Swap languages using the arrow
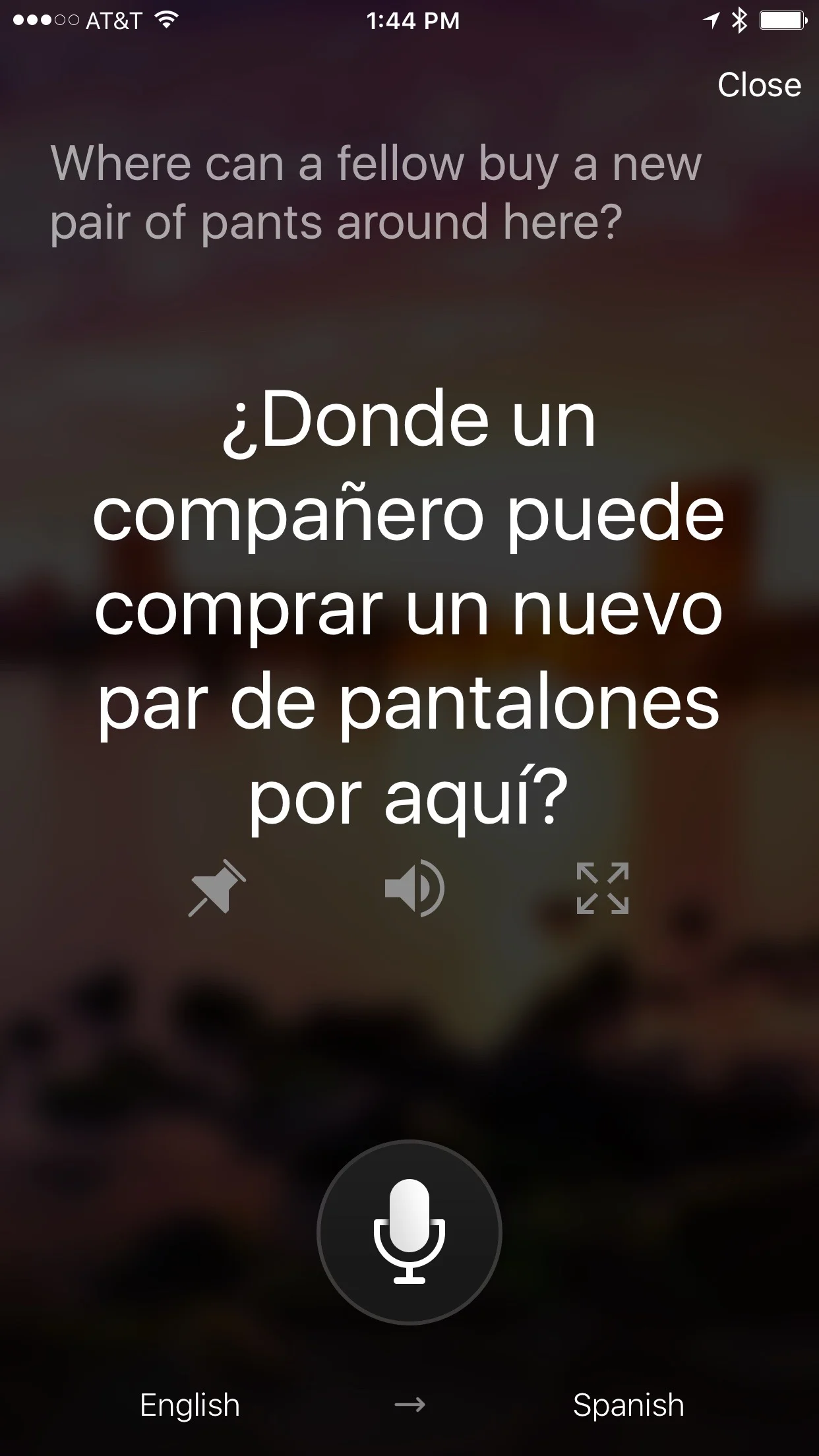Viewport: 819px width, 1456px height. (409, 1405)
